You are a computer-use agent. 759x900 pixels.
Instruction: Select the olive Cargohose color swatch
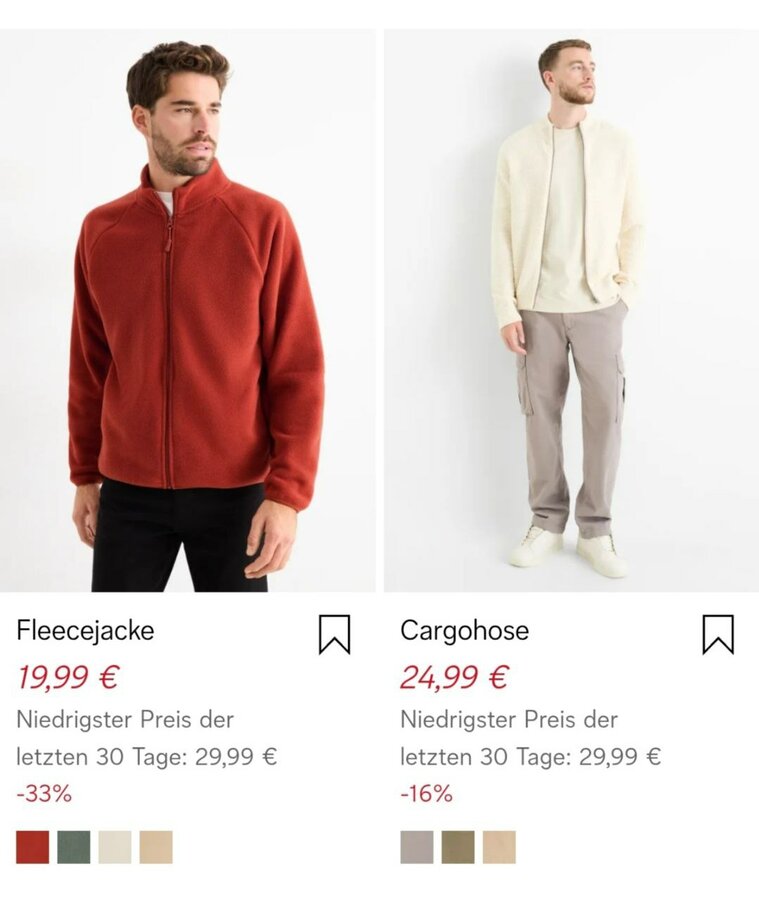(457, 847)
